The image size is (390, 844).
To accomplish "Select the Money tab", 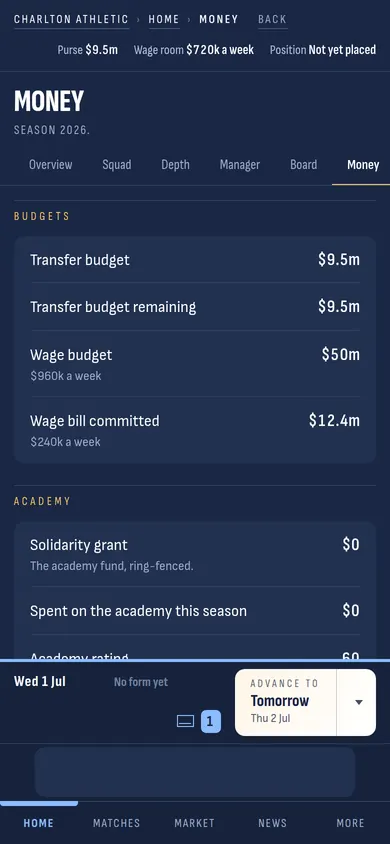I will coord(363,165).
